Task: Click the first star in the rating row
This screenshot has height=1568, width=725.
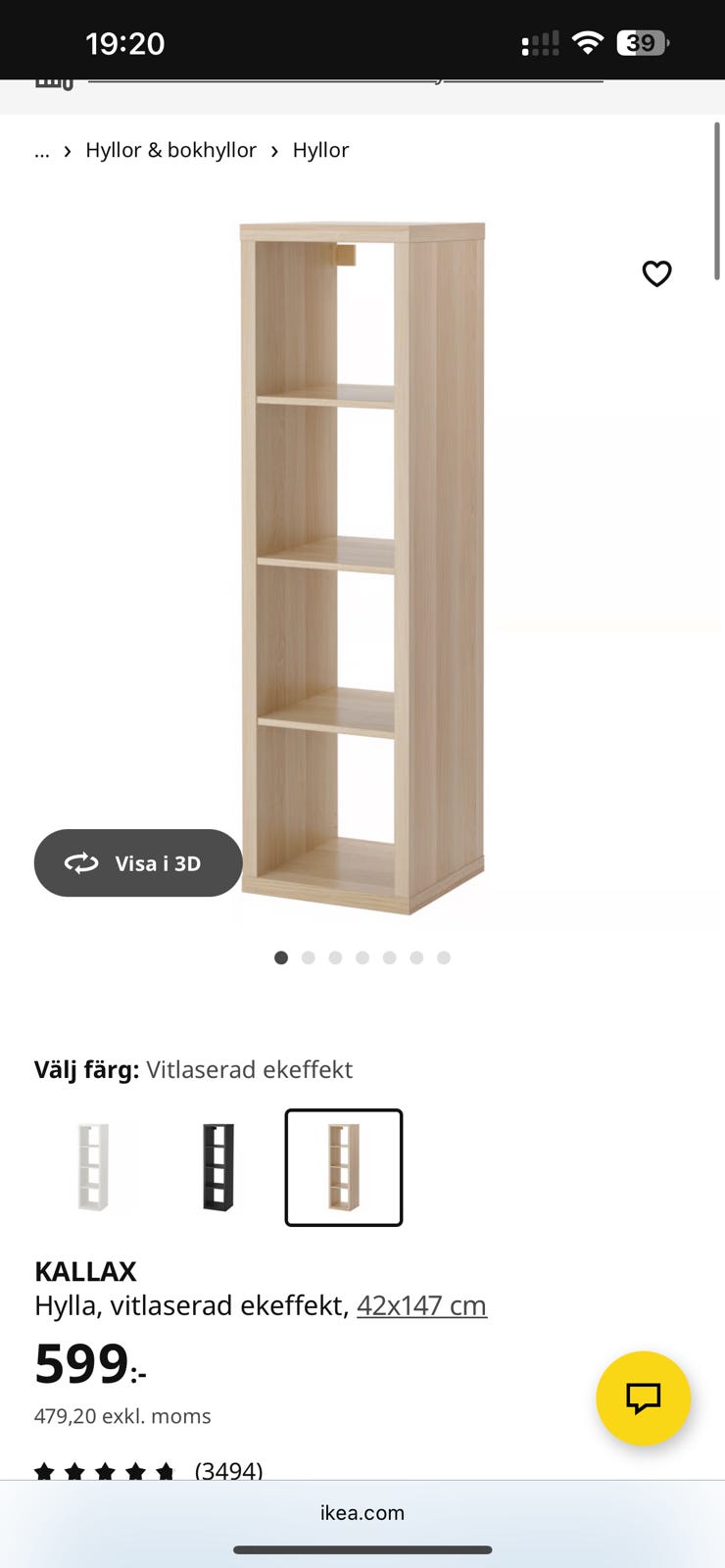Action: tap(45, 1471)
